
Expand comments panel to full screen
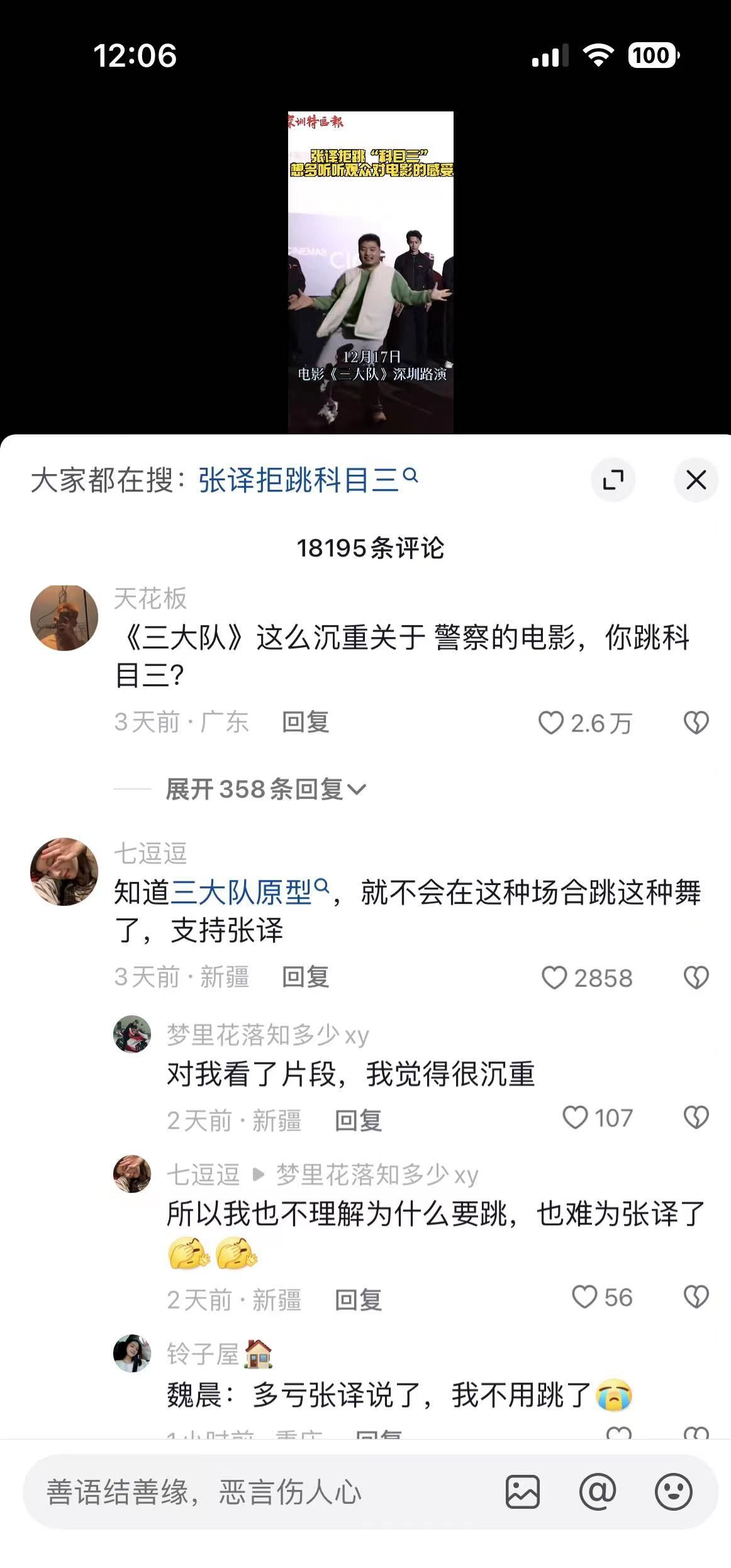pyautogui.click(x=613, y=480)
